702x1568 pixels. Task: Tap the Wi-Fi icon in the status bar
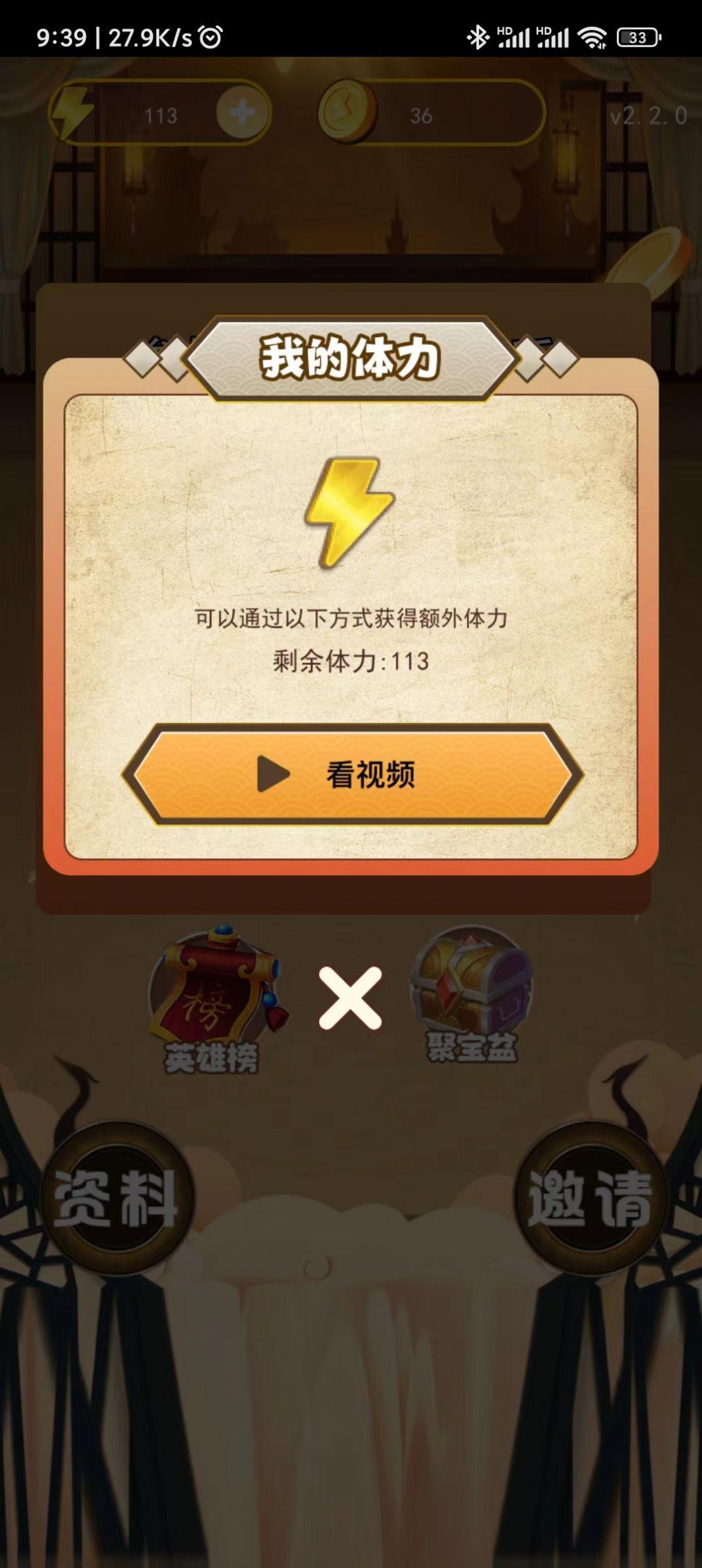[x=592, y=38]
